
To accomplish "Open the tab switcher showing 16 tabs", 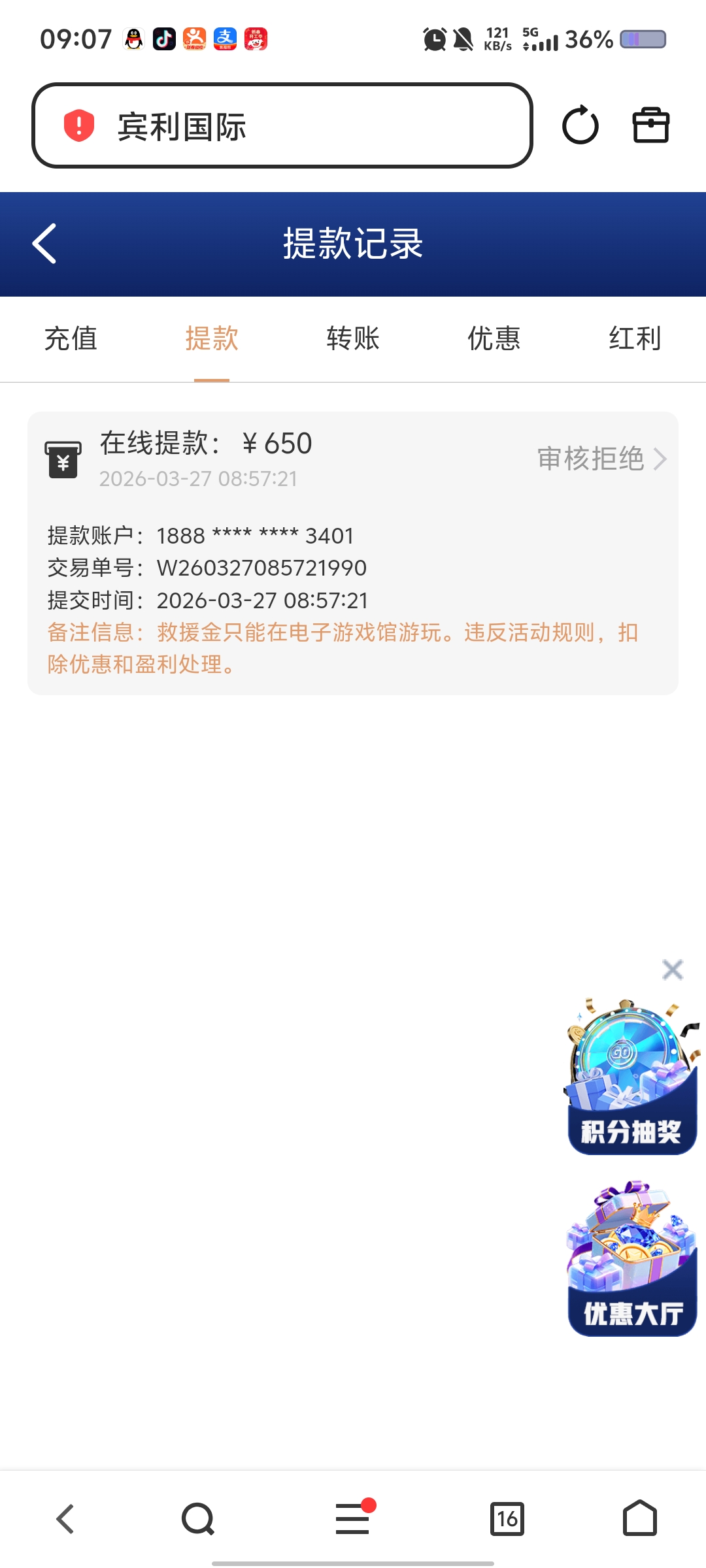I will pyautogui.click(x=507, y=1518).
